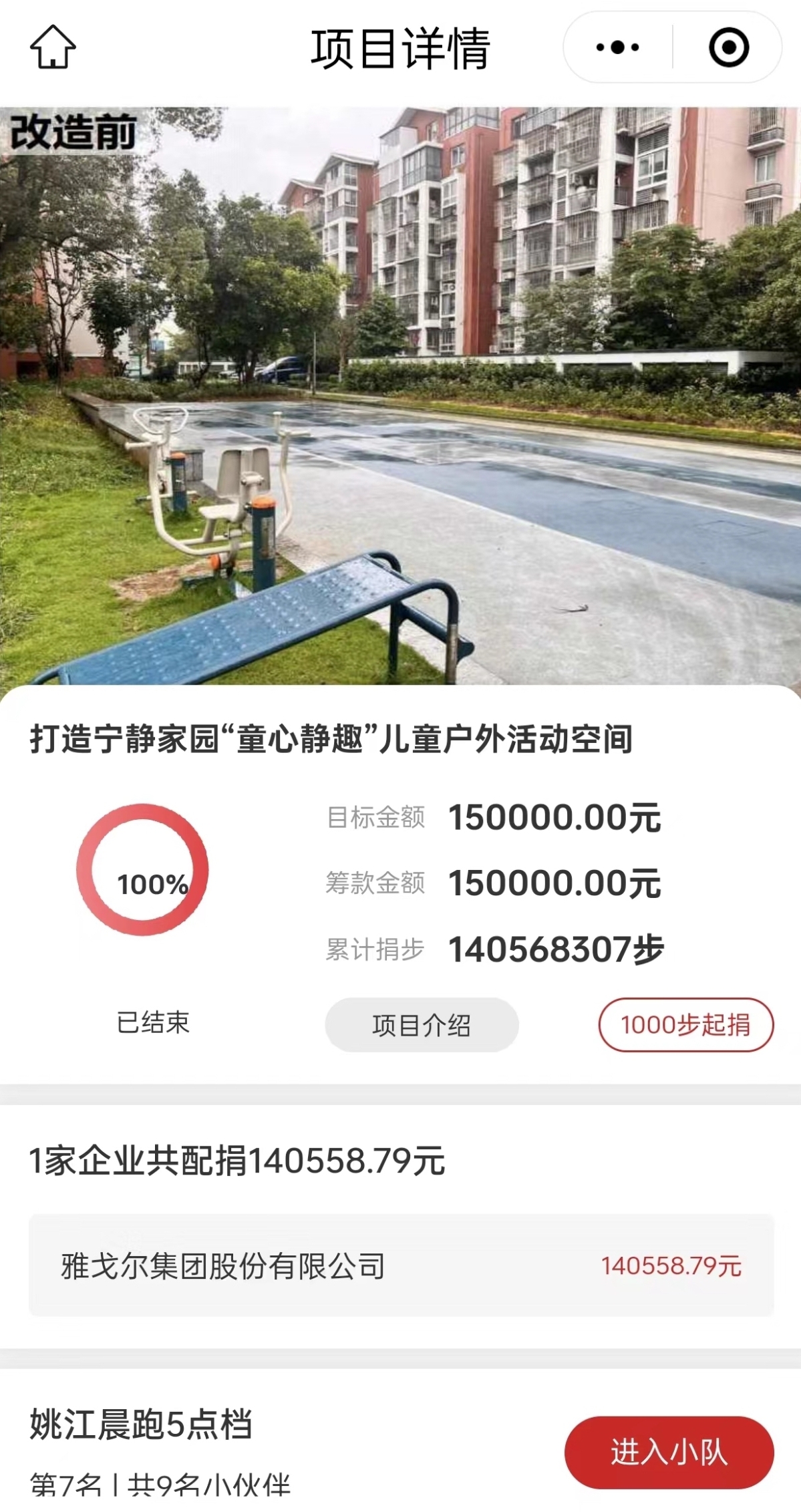The image size is (801, 1512).
Task: Click the 筹款金额 raised amount figure
Action: (x=554, y=883)
